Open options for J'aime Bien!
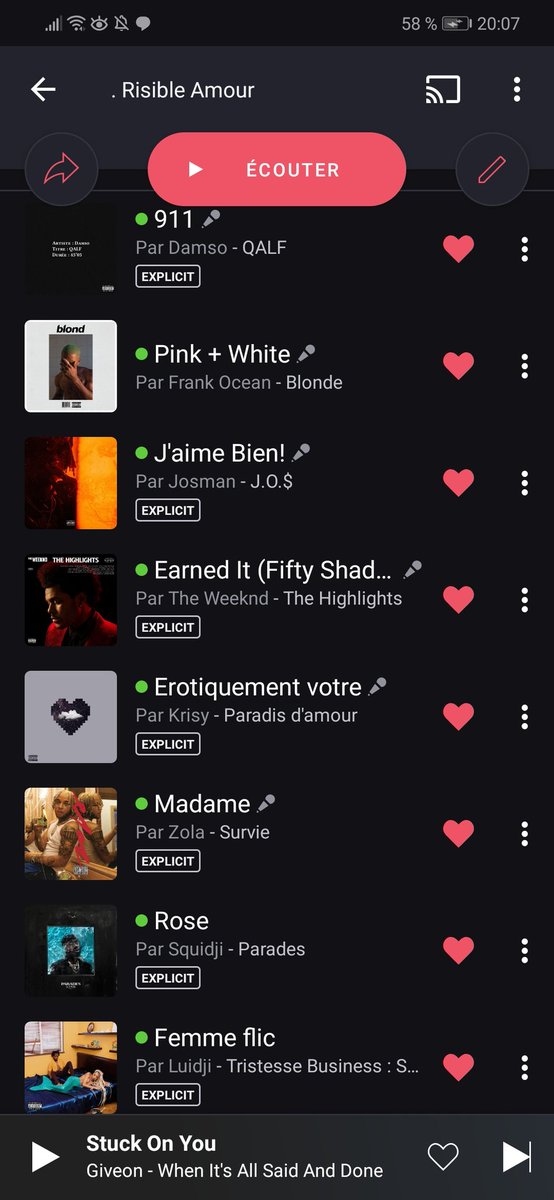 (524, 483)
